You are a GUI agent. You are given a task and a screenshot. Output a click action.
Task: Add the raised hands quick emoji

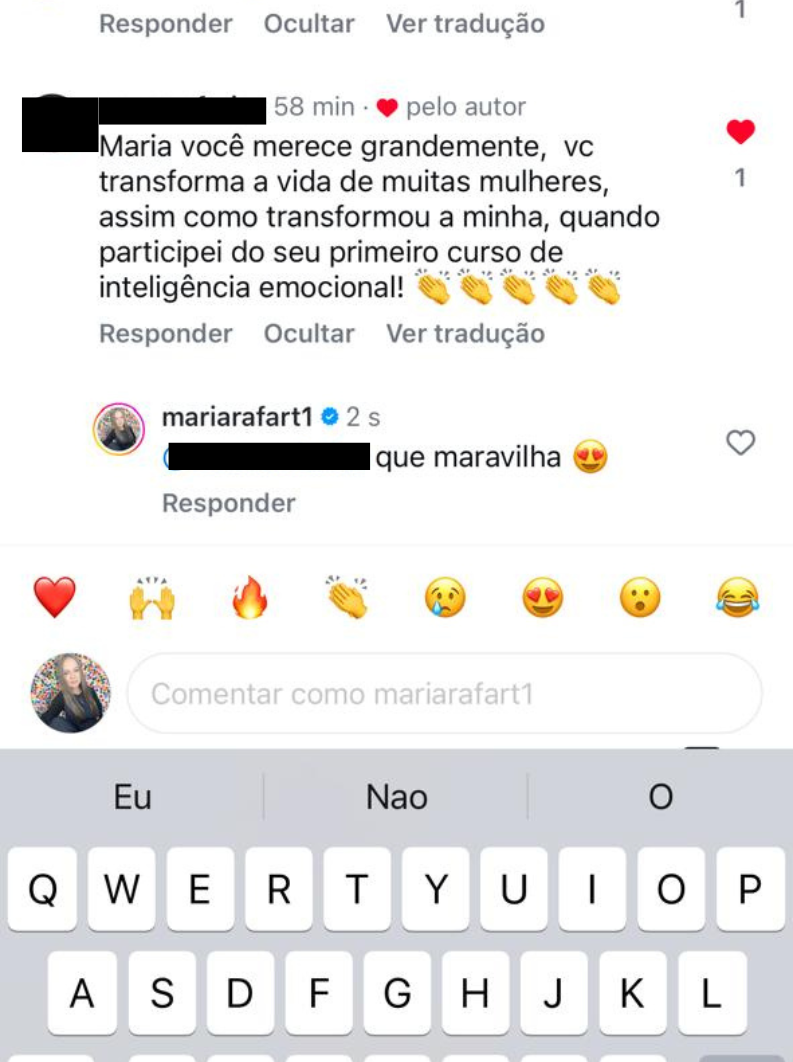[x=152, y=598]
